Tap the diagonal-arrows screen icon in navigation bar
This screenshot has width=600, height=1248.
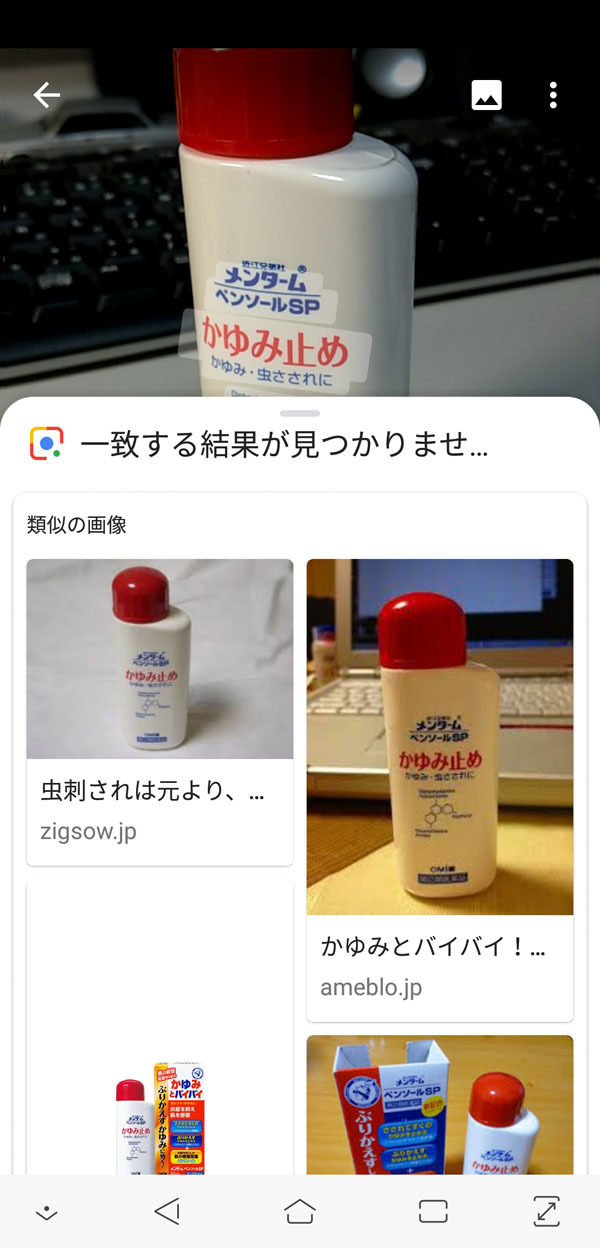click(547, 1212)
